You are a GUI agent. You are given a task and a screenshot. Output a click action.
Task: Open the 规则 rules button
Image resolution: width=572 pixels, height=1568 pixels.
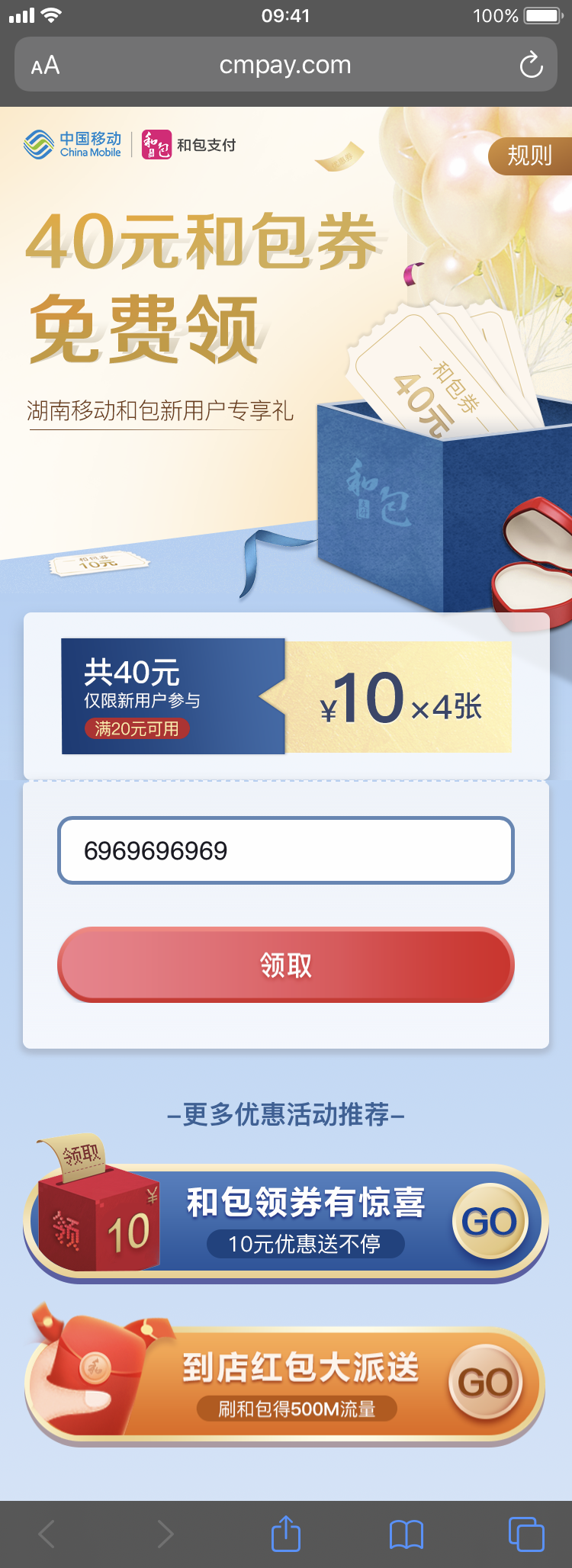click(x=530, y=156)
